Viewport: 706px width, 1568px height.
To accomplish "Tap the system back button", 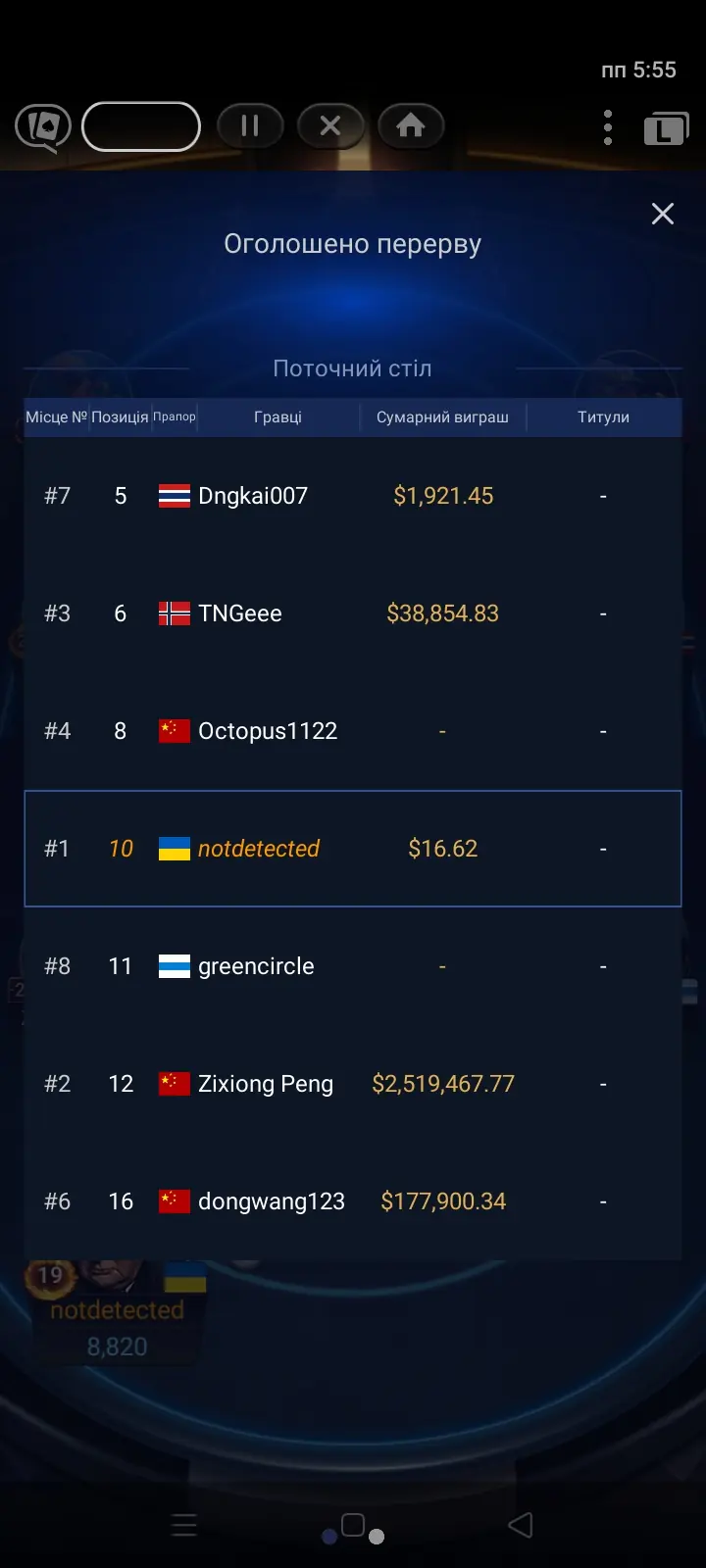I will 521,1524.
